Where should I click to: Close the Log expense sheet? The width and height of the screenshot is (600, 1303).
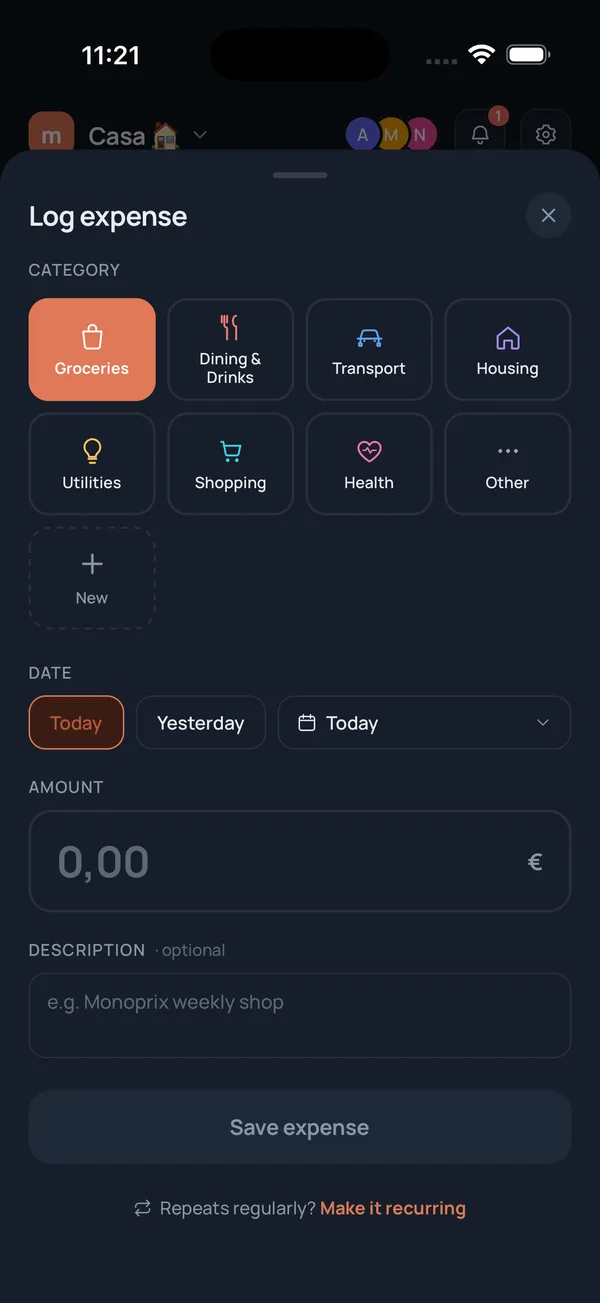coord(548,215)
